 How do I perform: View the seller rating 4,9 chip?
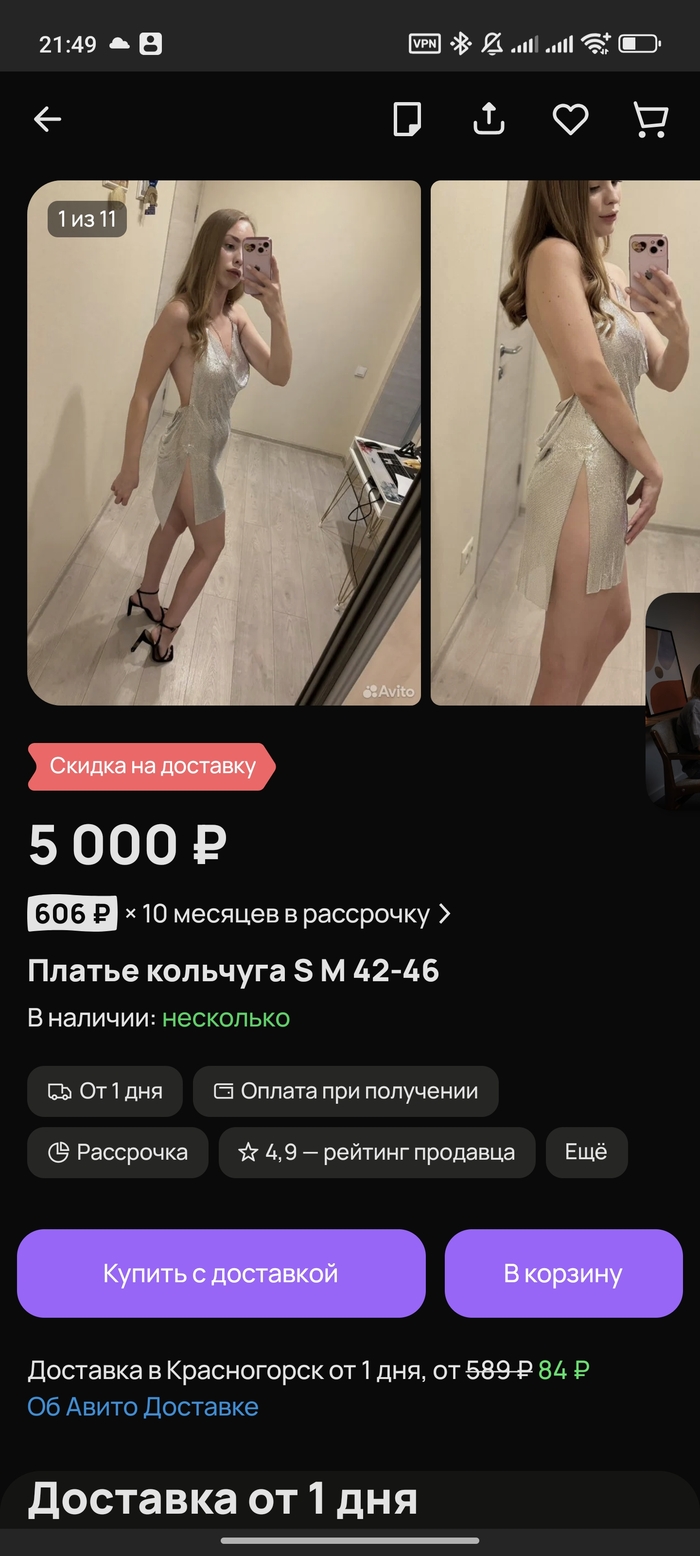(x=377, y=1152)
